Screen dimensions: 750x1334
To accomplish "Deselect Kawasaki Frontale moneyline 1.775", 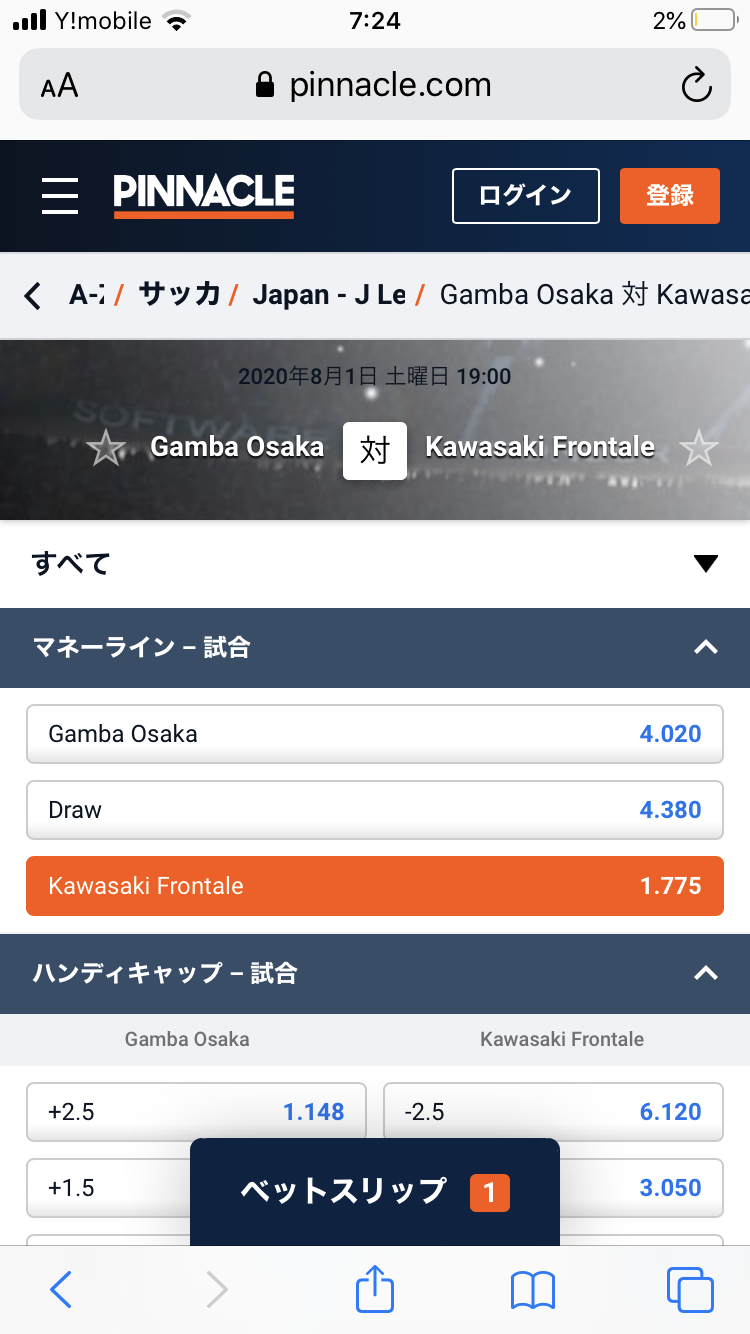I will point(375,886).
